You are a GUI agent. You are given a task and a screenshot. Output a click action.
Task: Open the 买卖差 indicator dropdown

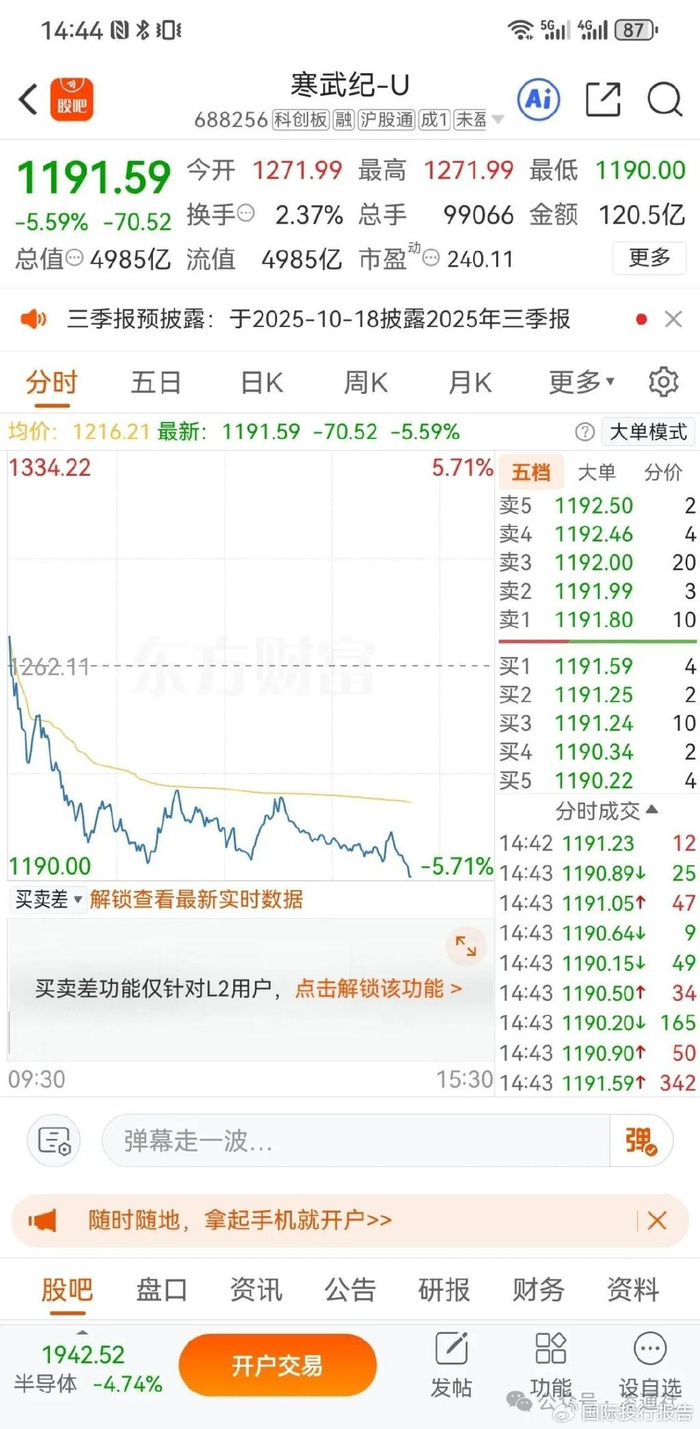pos(48,900)
